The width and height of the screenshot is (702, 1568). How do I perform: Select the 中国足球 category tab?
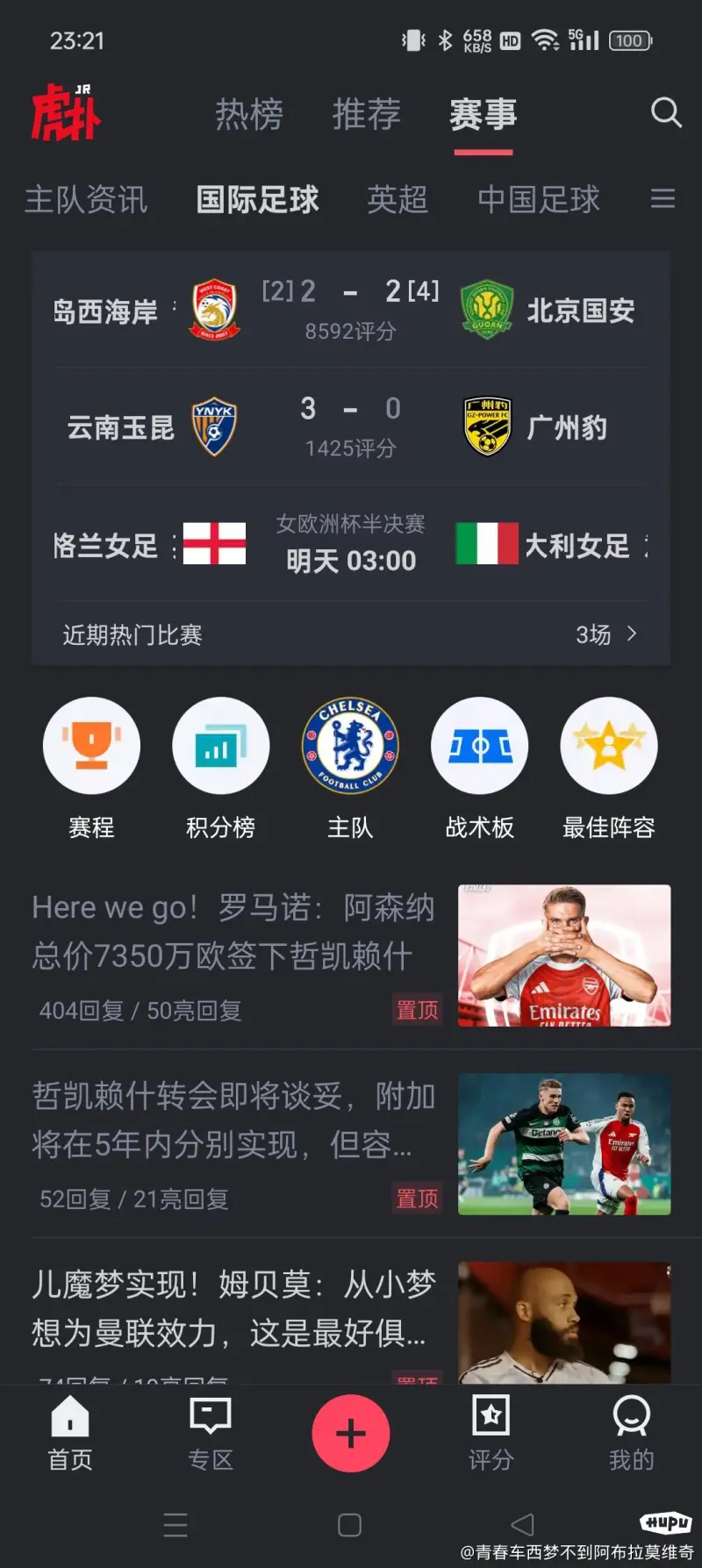(x=538, y=200)
